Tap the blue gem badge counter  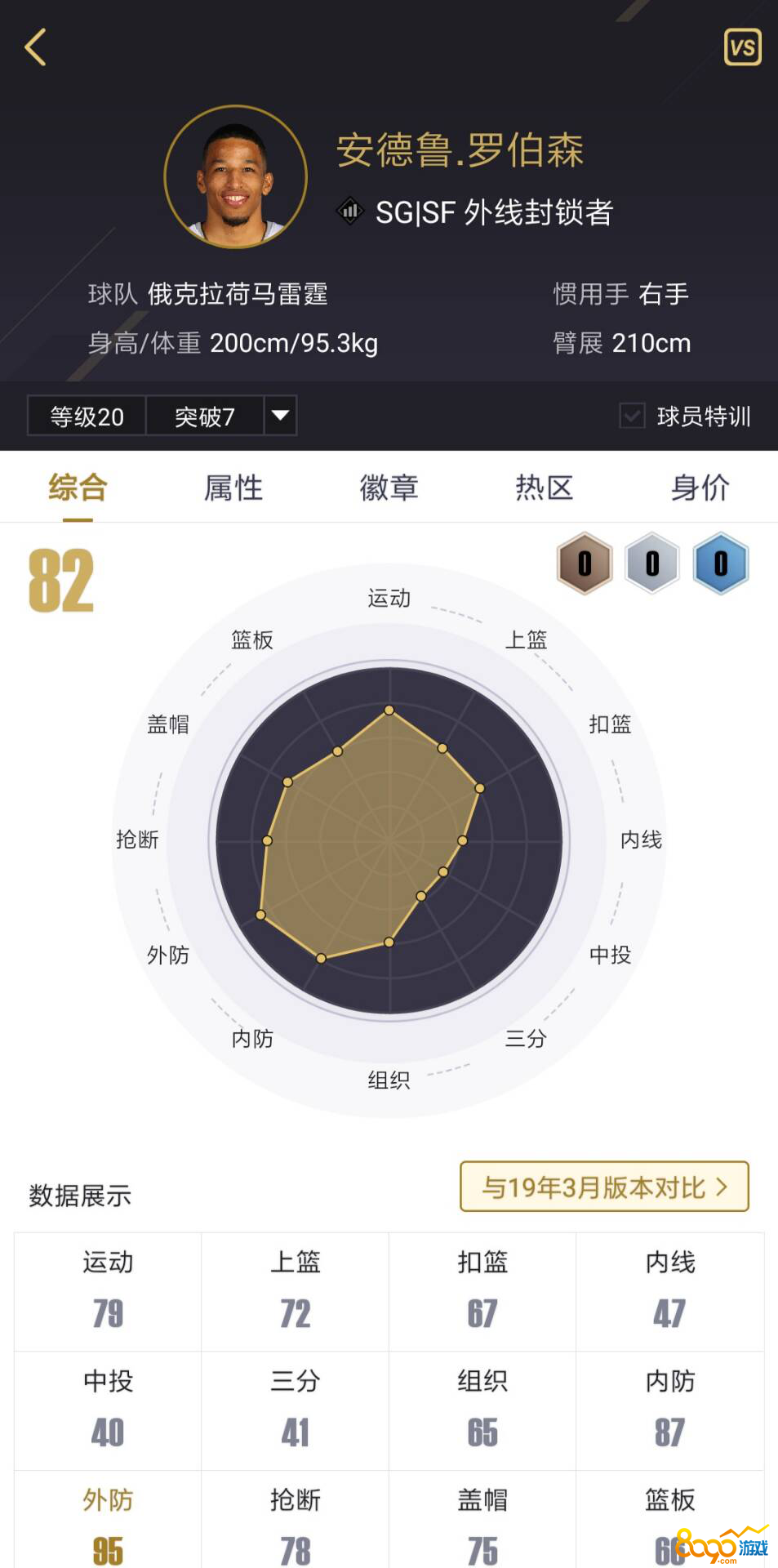720,563
